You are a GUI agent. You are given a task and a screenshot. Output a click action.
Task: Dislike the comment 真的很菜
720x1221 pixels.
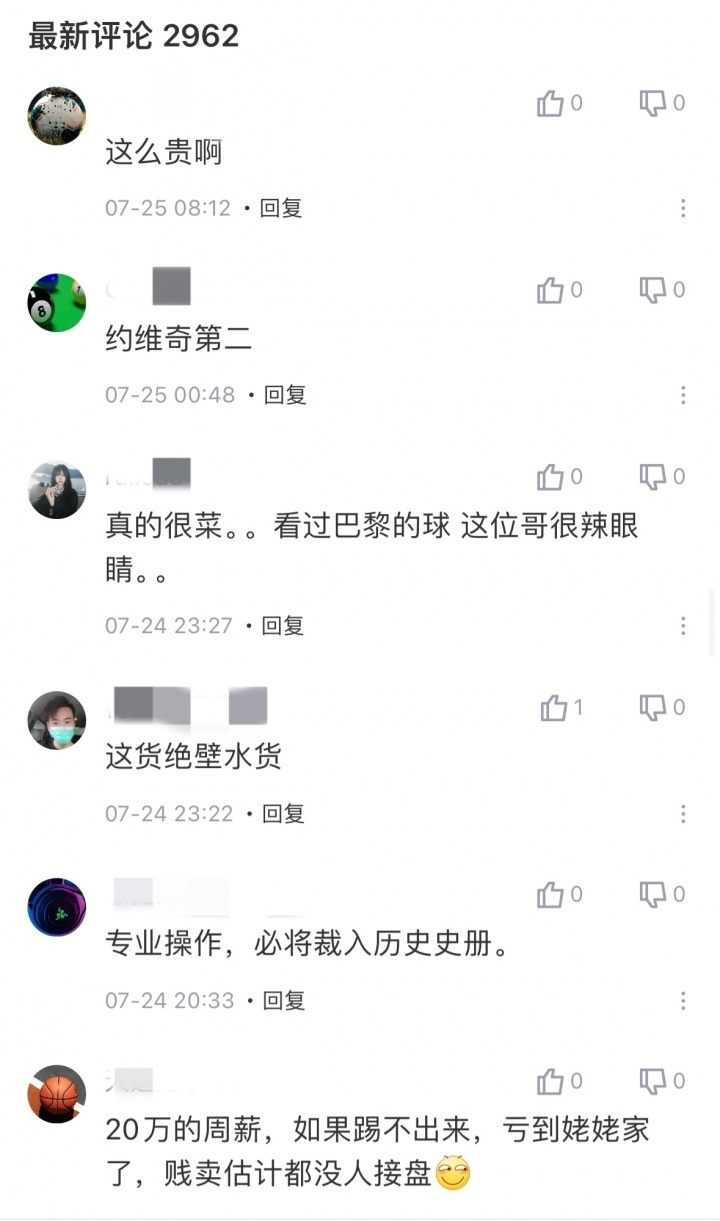click(x=653, y=477)
